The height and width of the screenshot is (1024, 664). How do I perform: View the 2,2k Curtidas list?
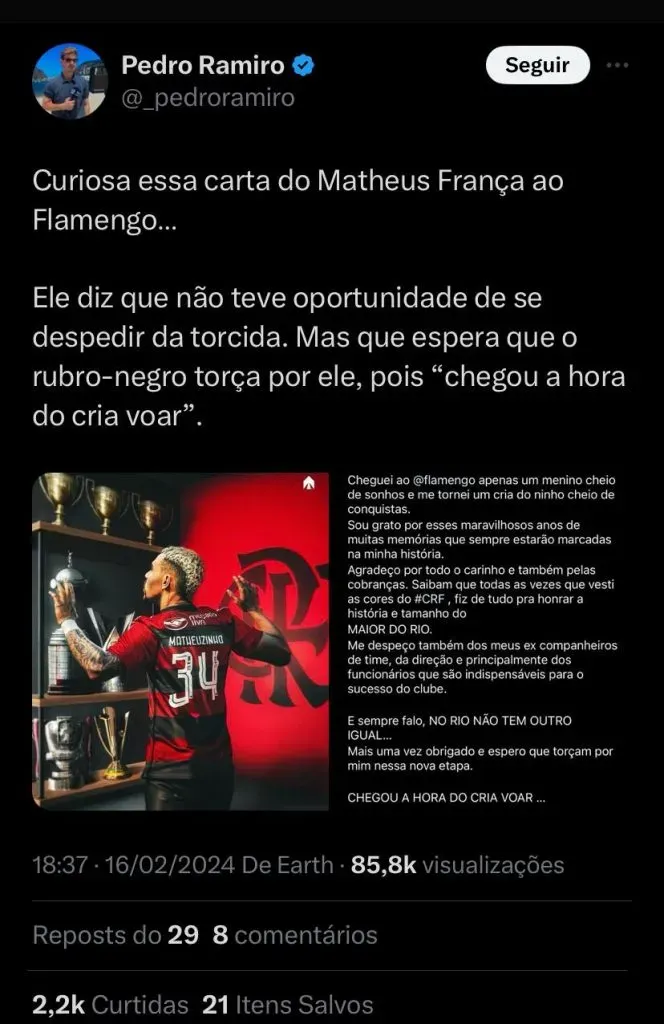(x=110, y=1004)
